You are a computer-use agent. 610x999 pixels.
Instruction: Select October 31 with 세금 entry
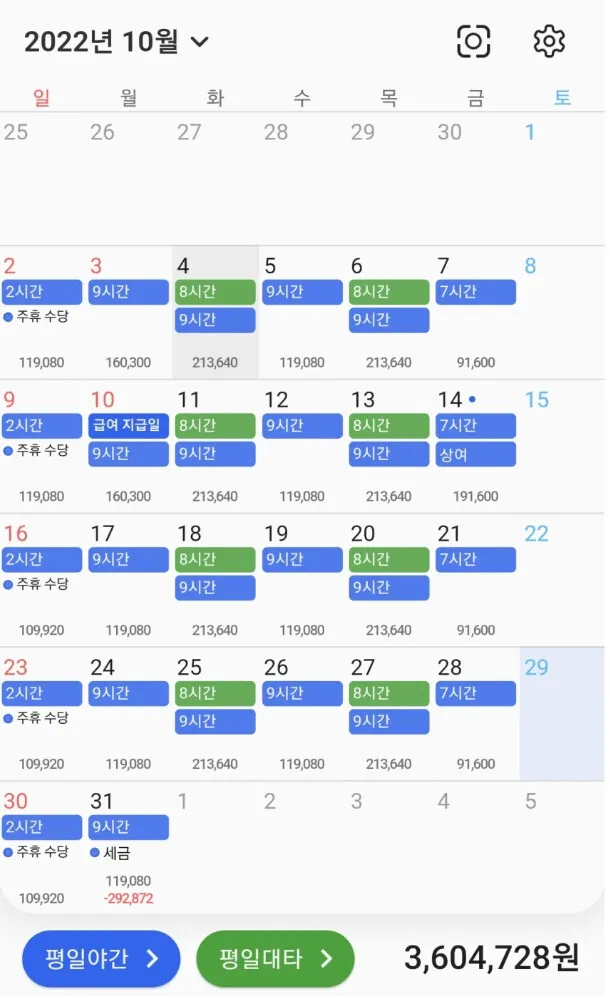tap(128, 846)
